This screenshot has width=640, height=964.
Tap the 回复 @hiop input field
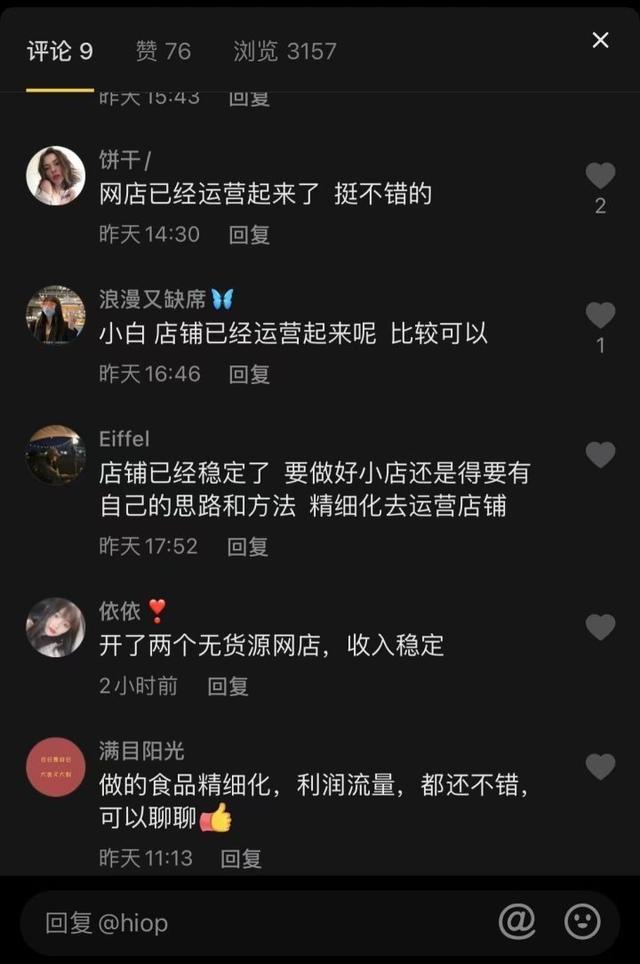pyautogui.click(x=260, y=923)
